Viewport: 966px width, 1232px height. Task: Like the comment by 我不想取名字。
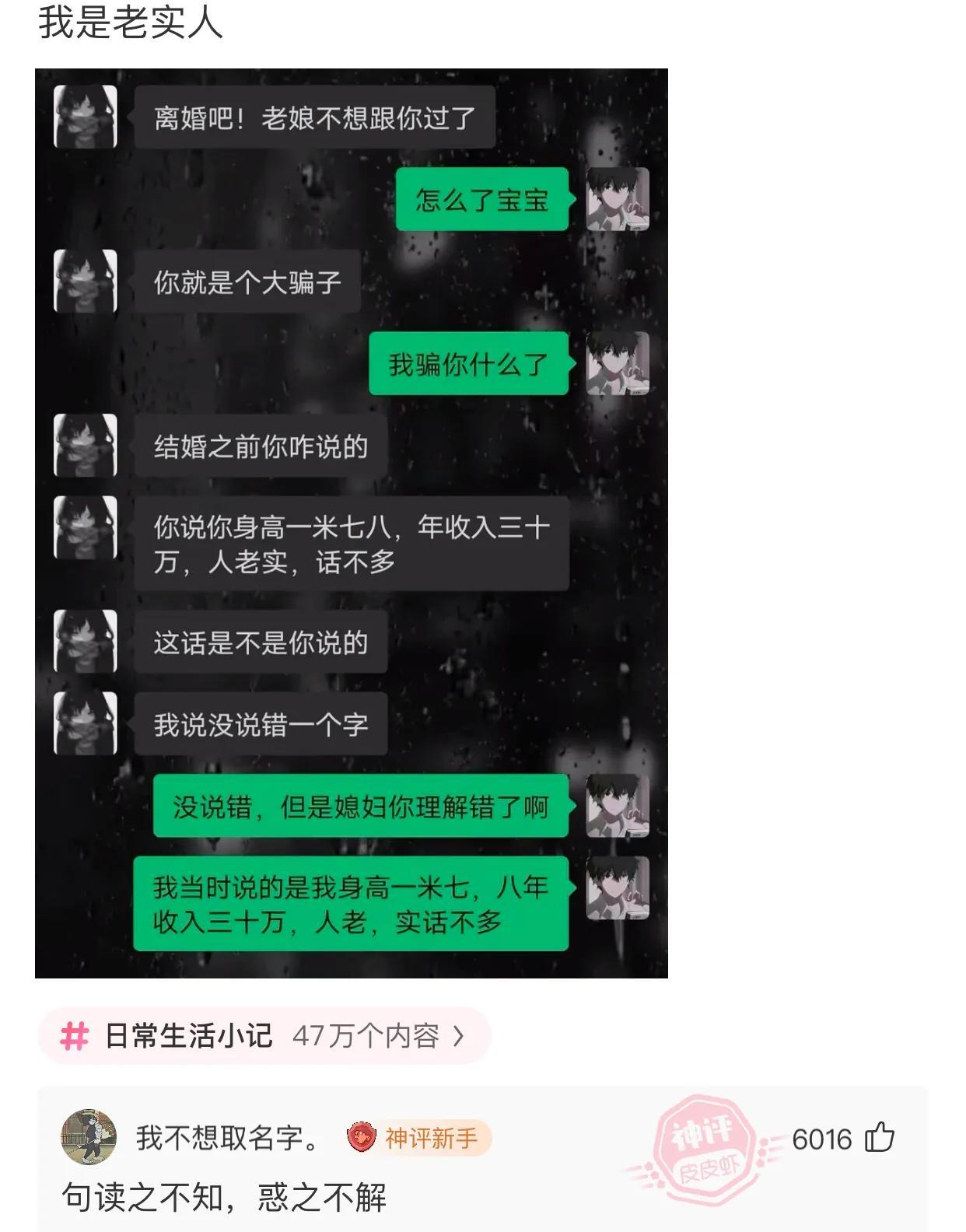(880, 1138)
